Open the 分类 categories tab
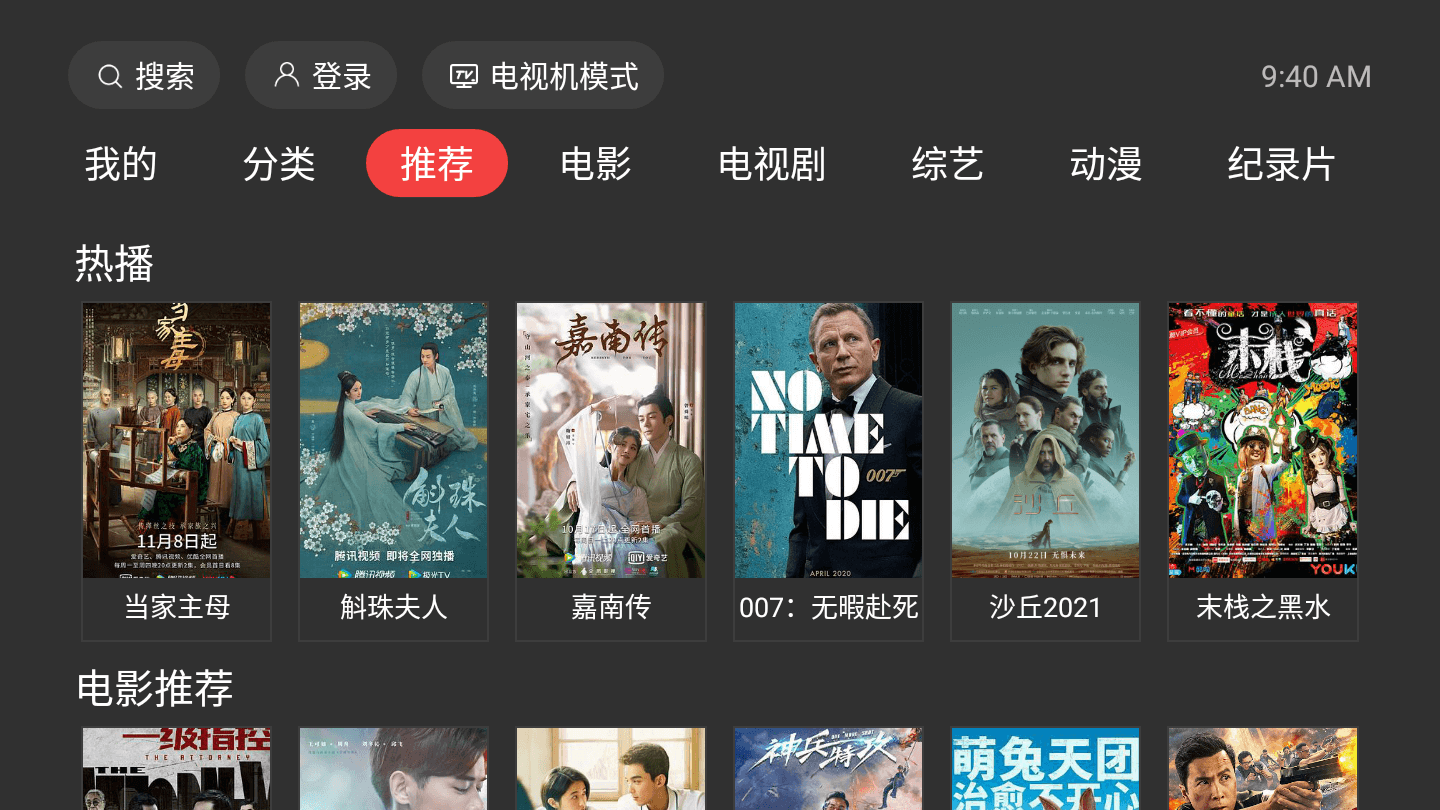1440x810 pixels. [x=279, y=164]
